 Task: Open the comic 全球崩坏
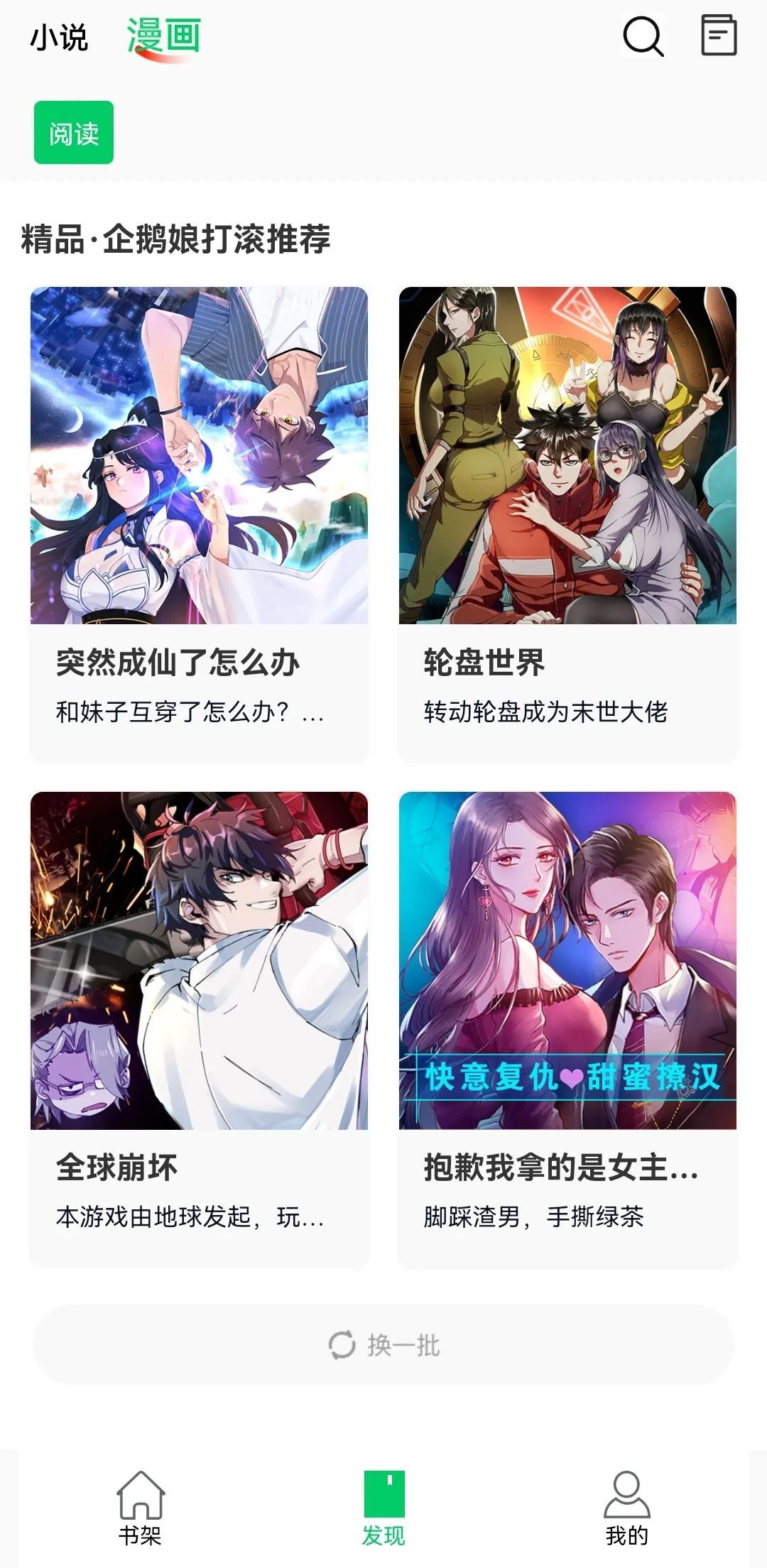pos(199,1029)
